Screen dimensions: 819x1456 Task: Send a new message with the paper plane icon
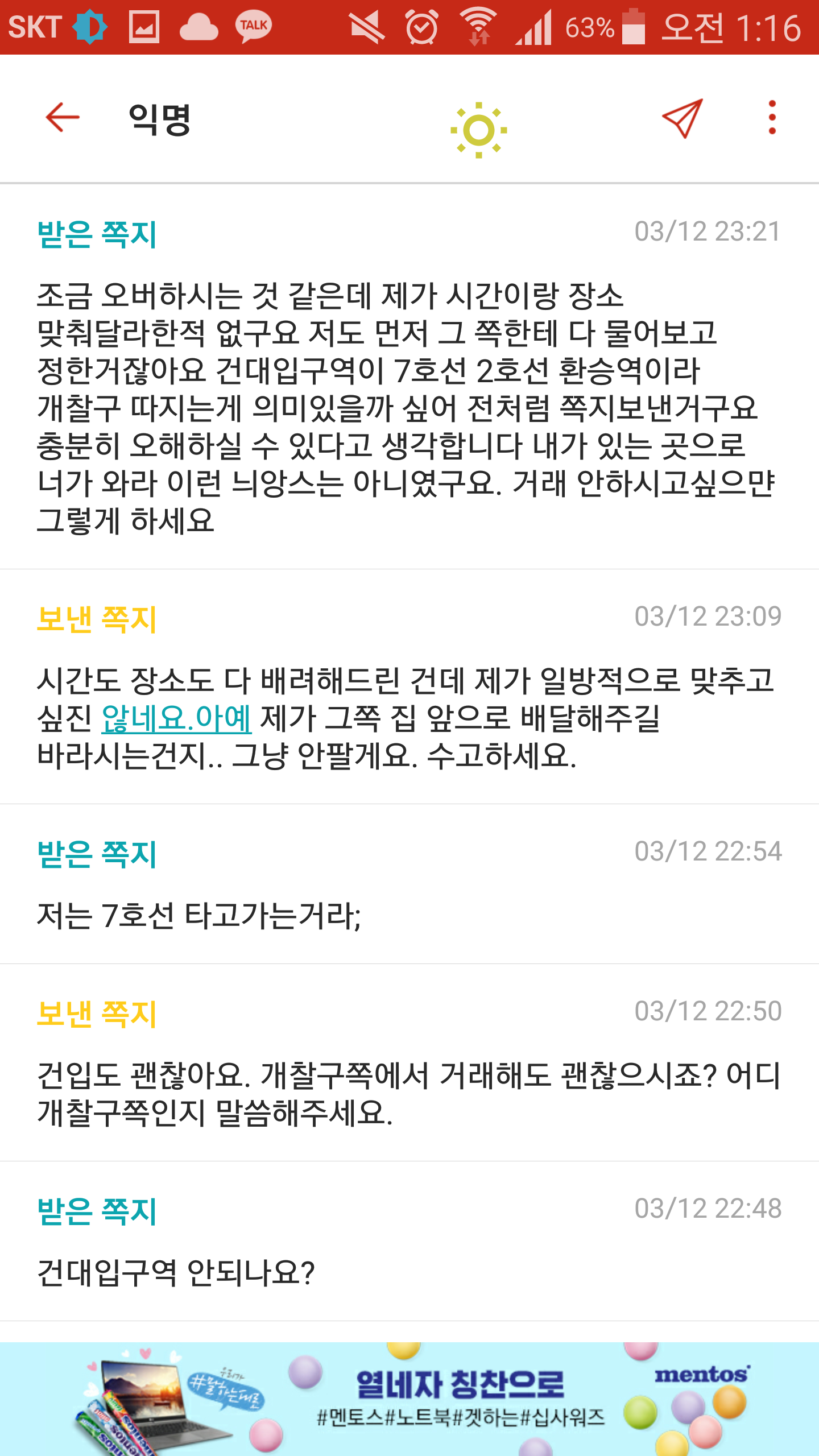(x=682, y=118)
